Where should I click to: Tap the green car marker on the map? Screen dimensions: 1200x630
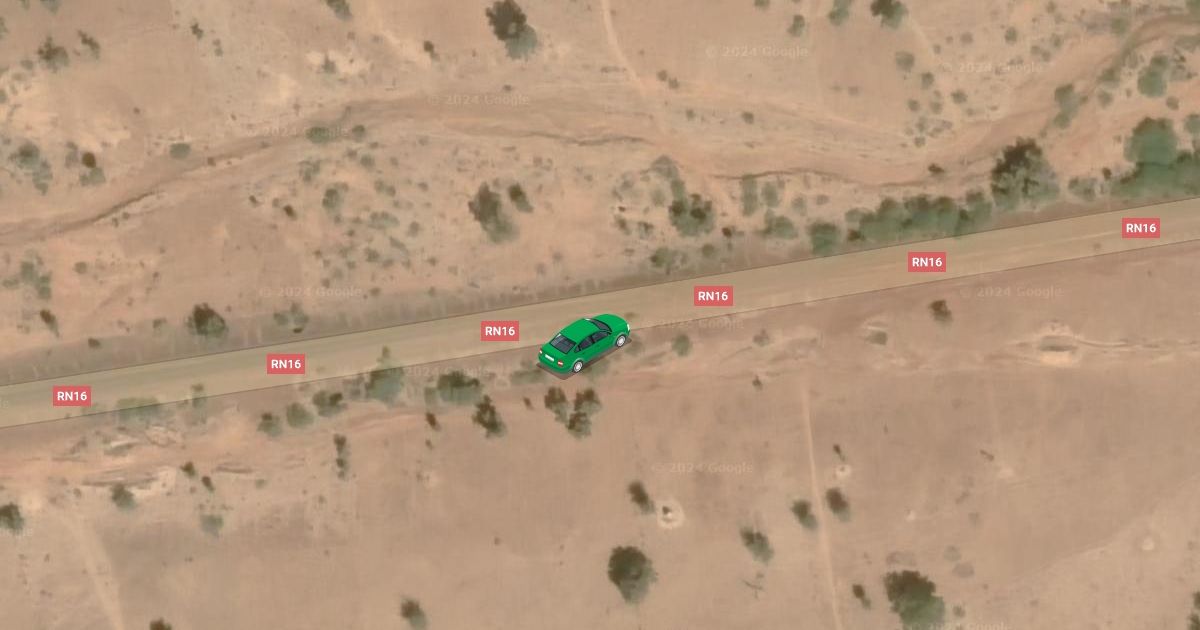tap(584, 343)
